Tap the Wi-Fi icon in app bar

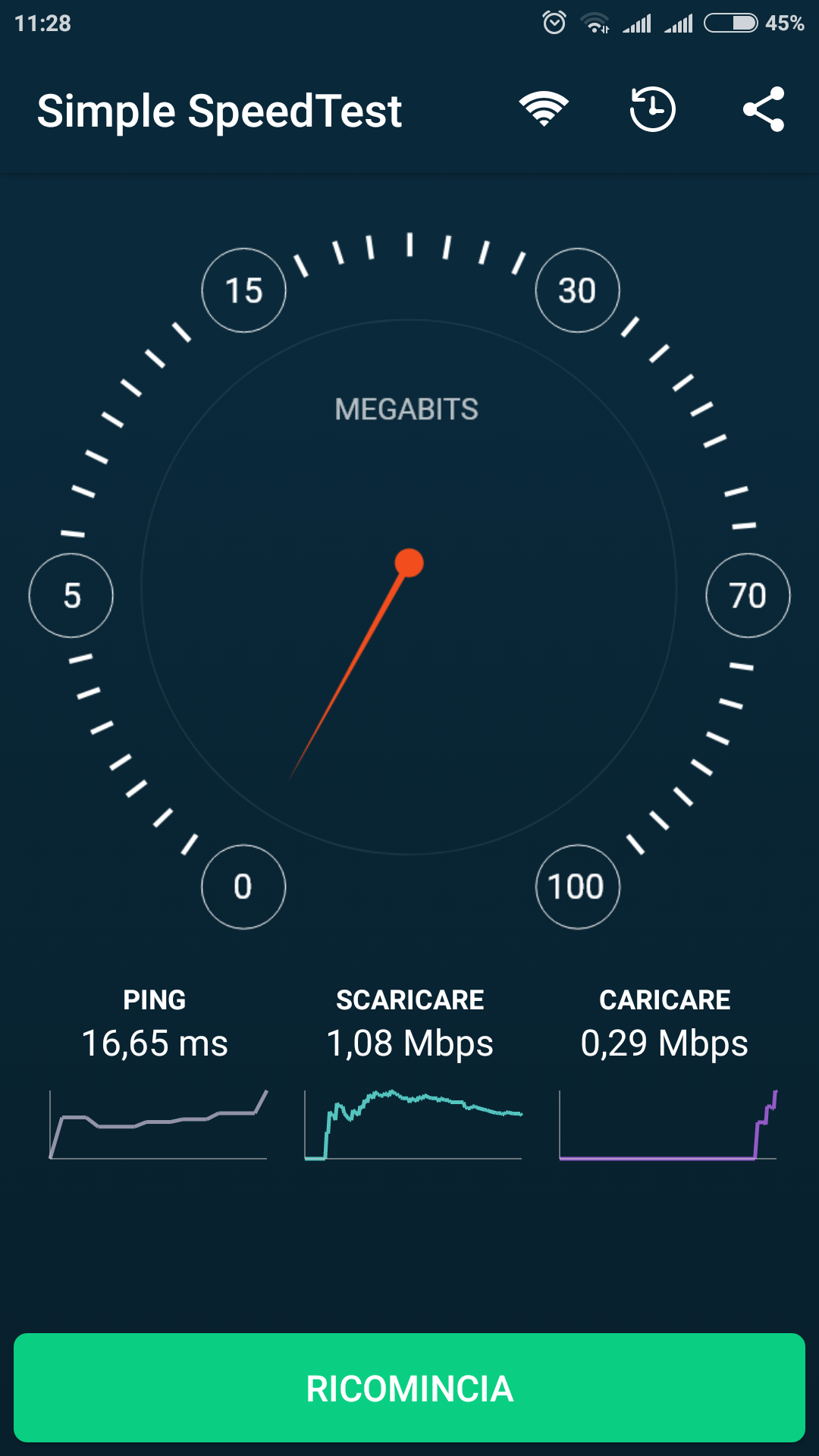tap(544, 109)
